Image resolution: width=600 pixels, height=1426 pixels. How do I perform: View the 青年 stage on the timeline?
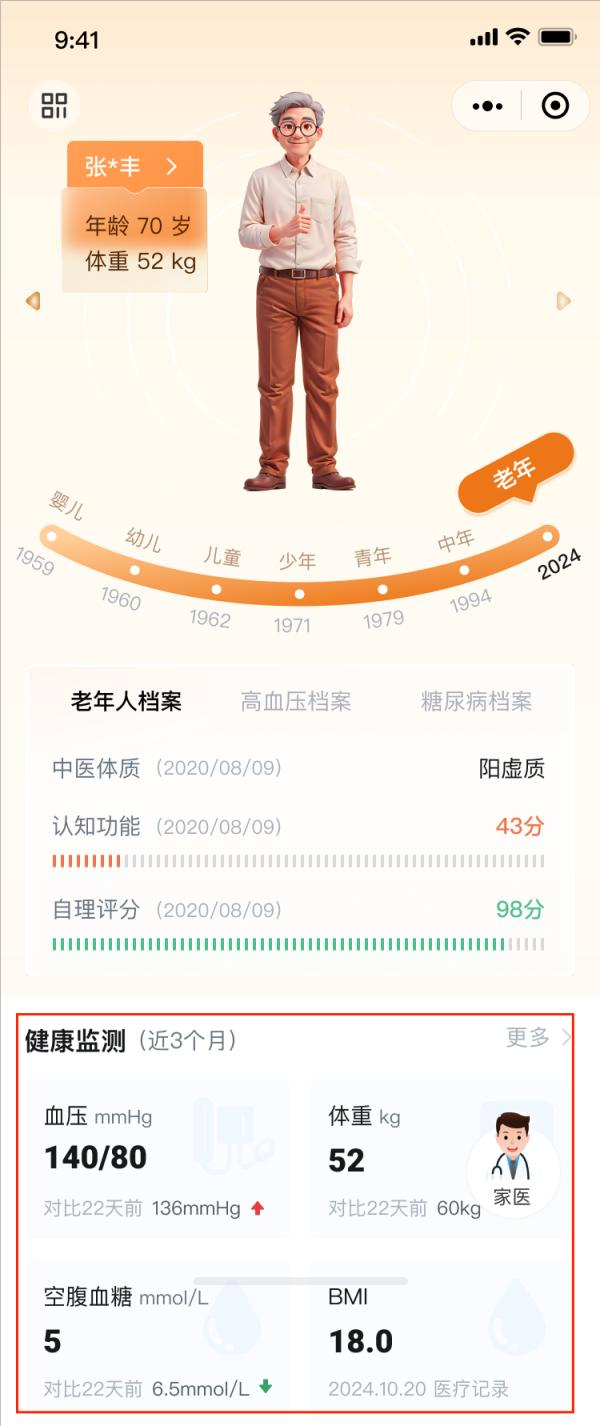[x=381, y=588]
